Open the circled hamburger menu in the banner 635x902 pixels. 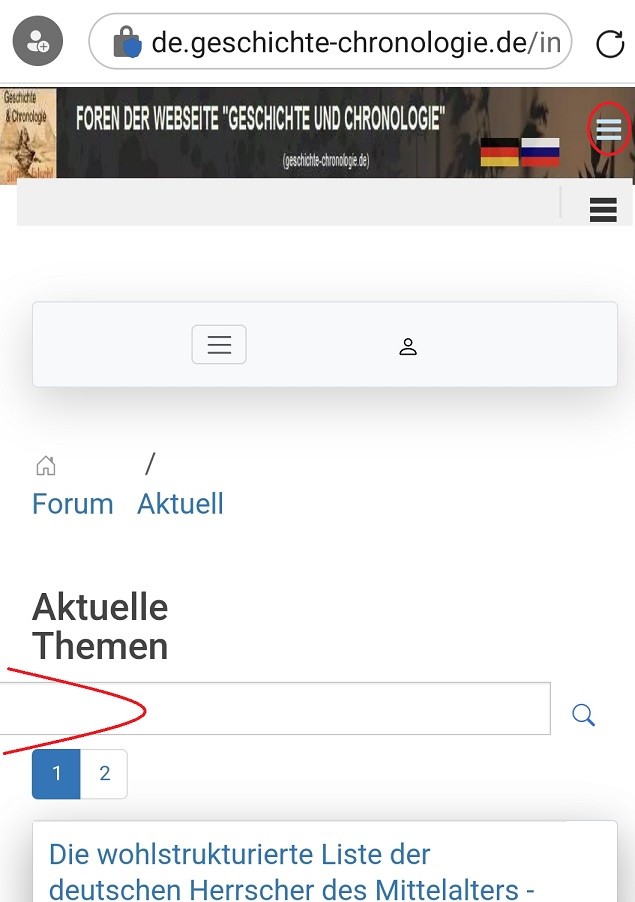pos(609,129)
